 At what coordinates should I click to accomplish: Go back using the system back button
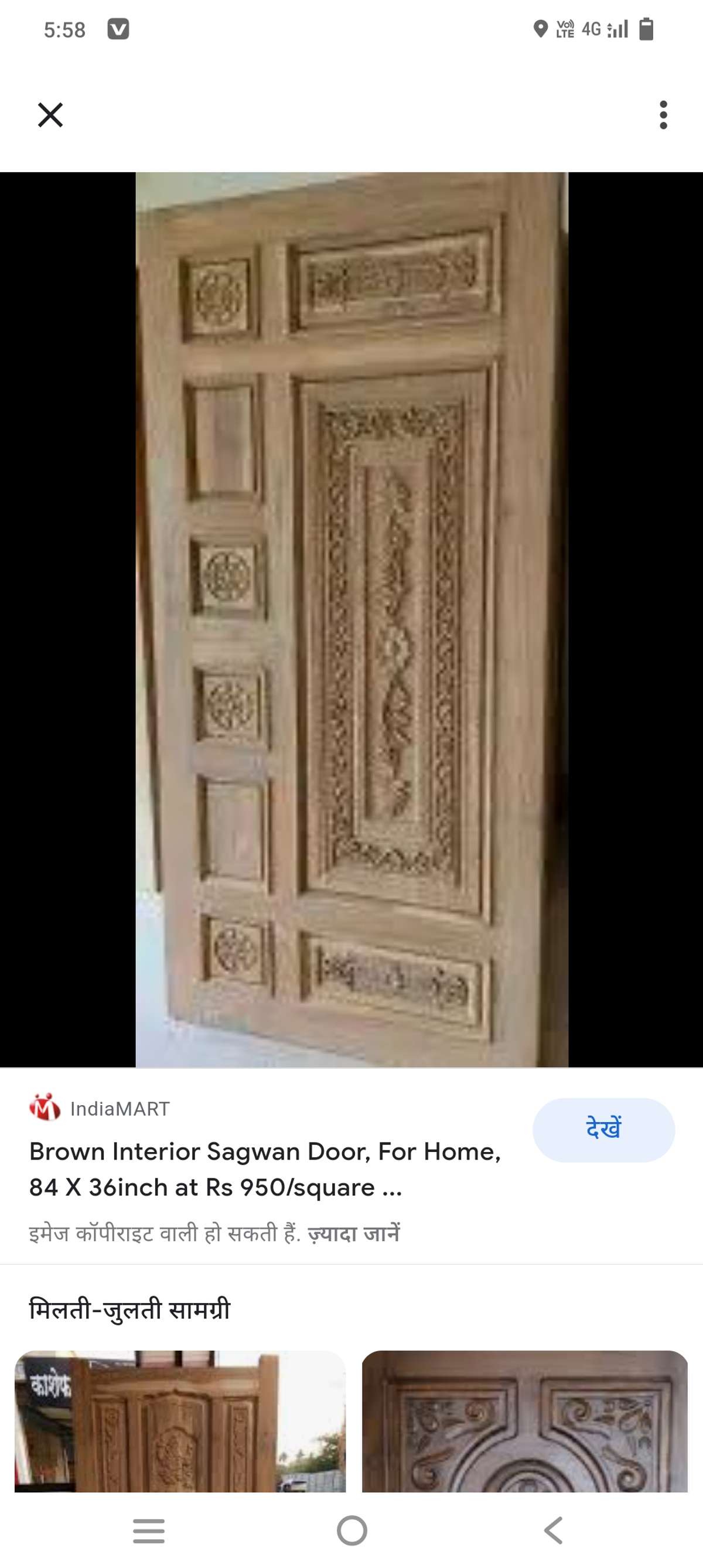(x=552, y=1530)
